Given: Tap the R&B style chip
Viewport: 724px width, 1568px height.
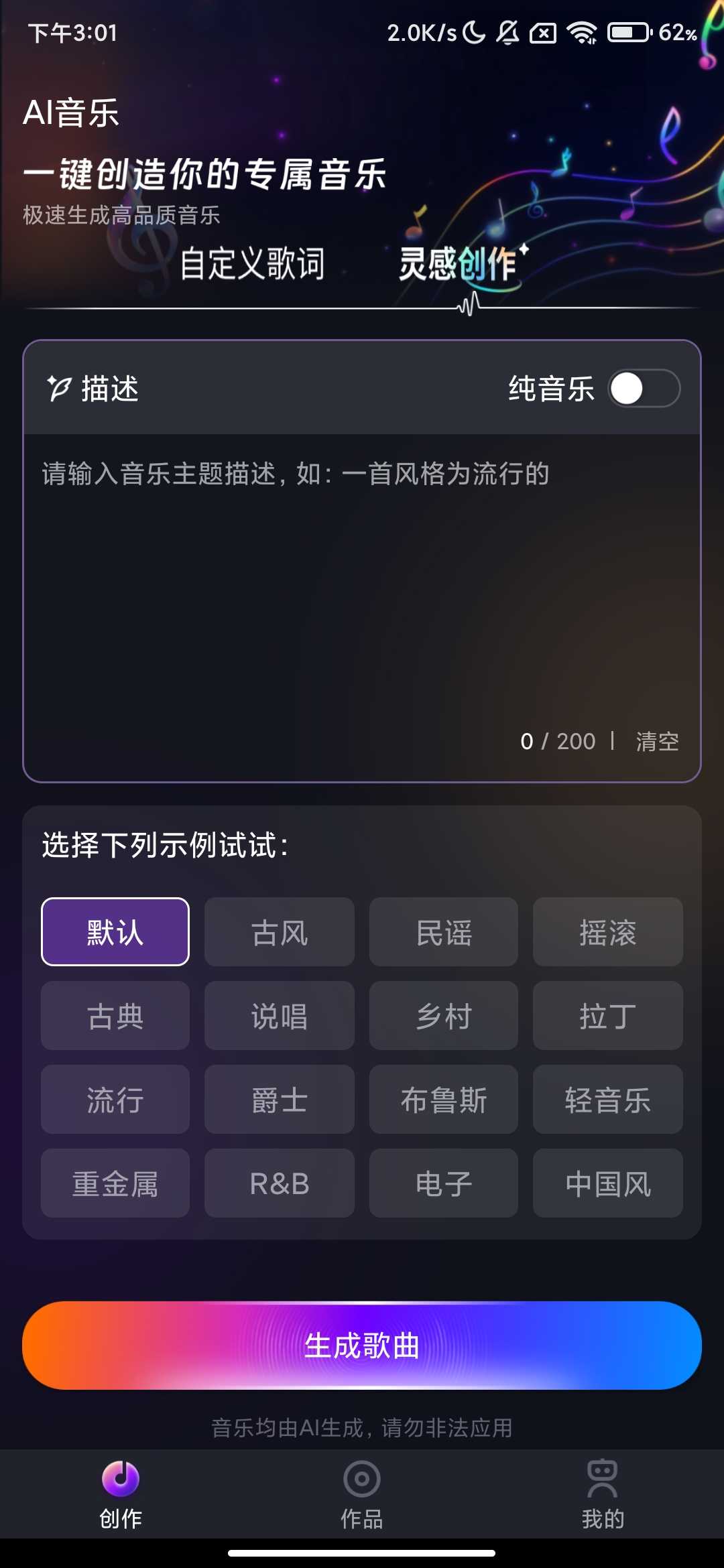Looking at the screenshot, I should [280, 1183].
